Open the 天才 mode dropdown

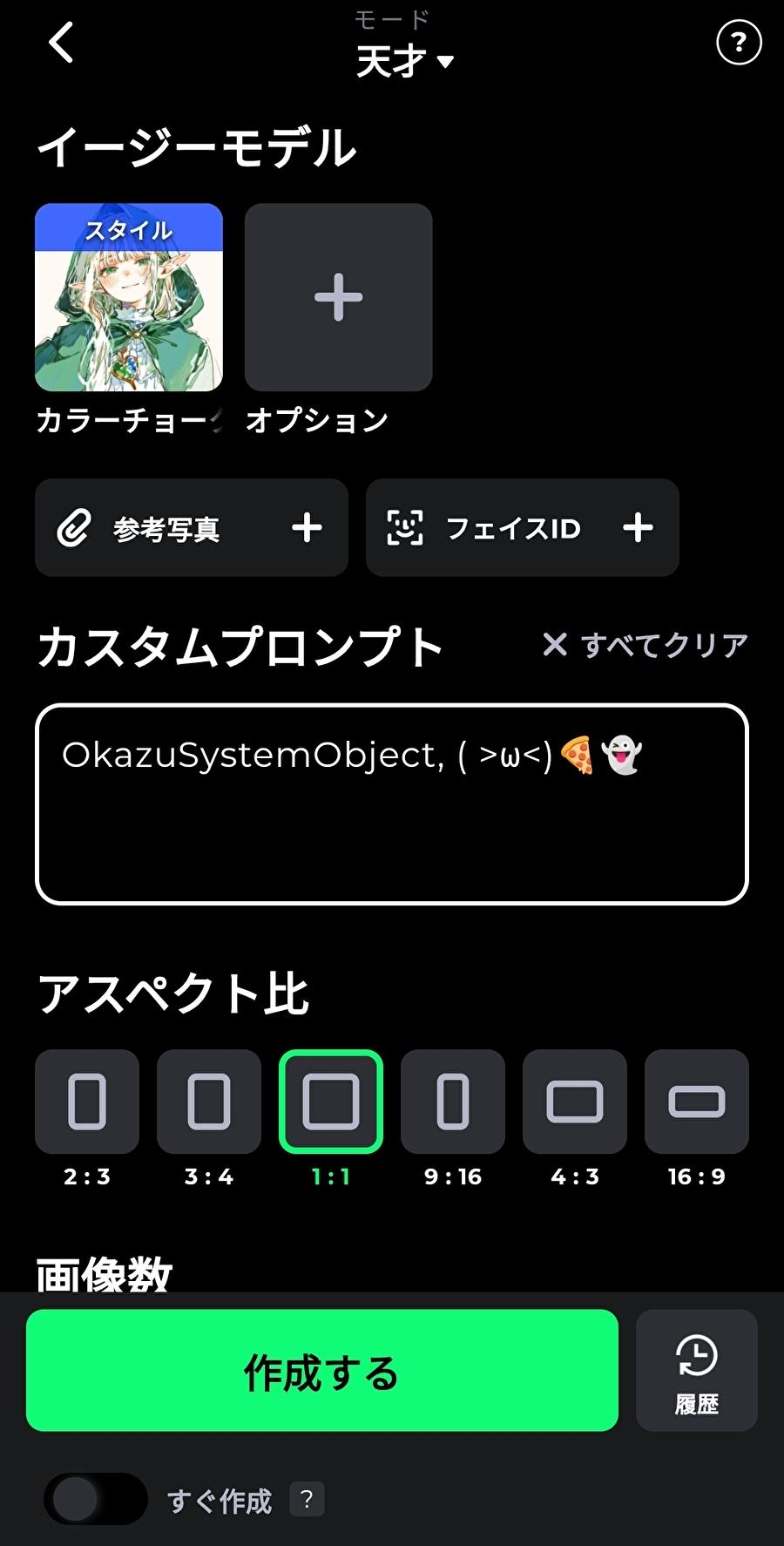tap(404, 61)
